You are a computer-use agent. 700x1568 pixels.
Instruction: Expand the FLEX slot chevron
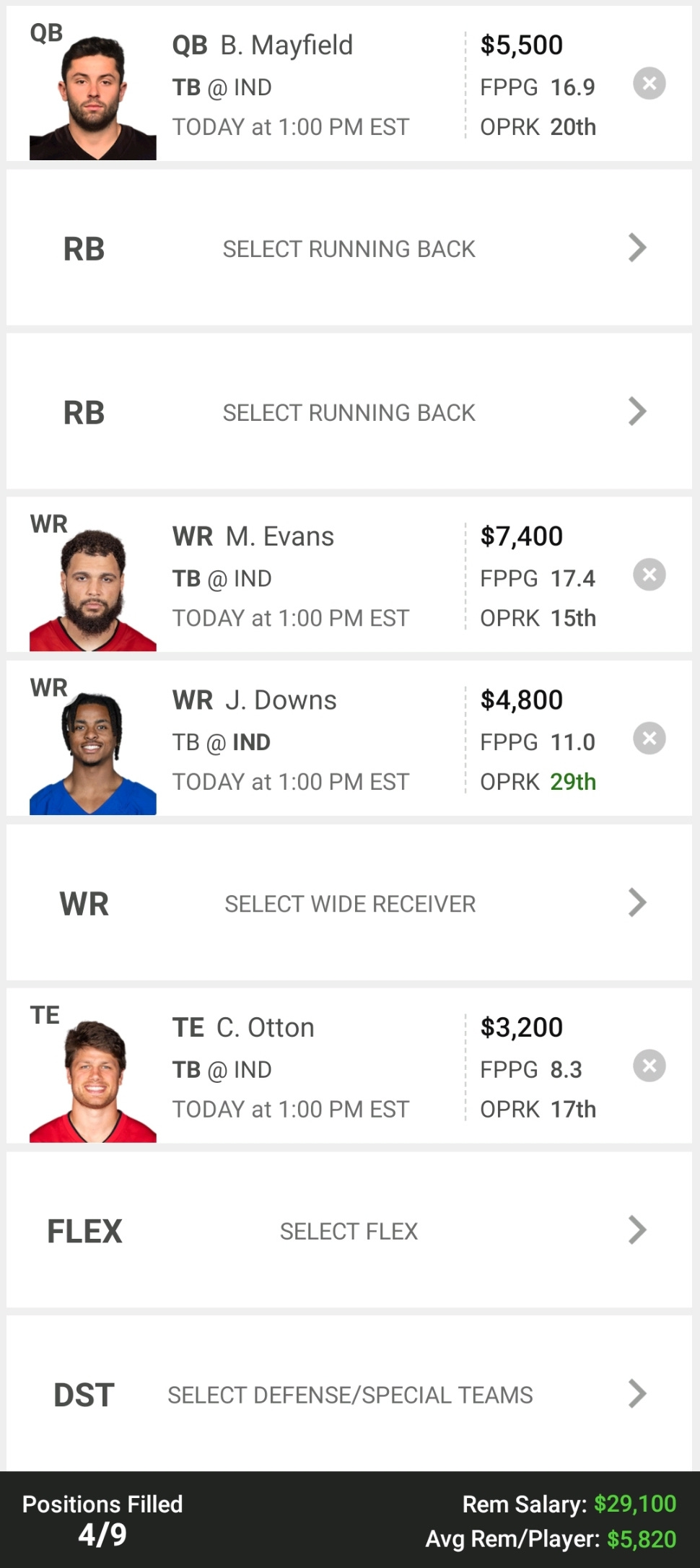pos(638,1230)
